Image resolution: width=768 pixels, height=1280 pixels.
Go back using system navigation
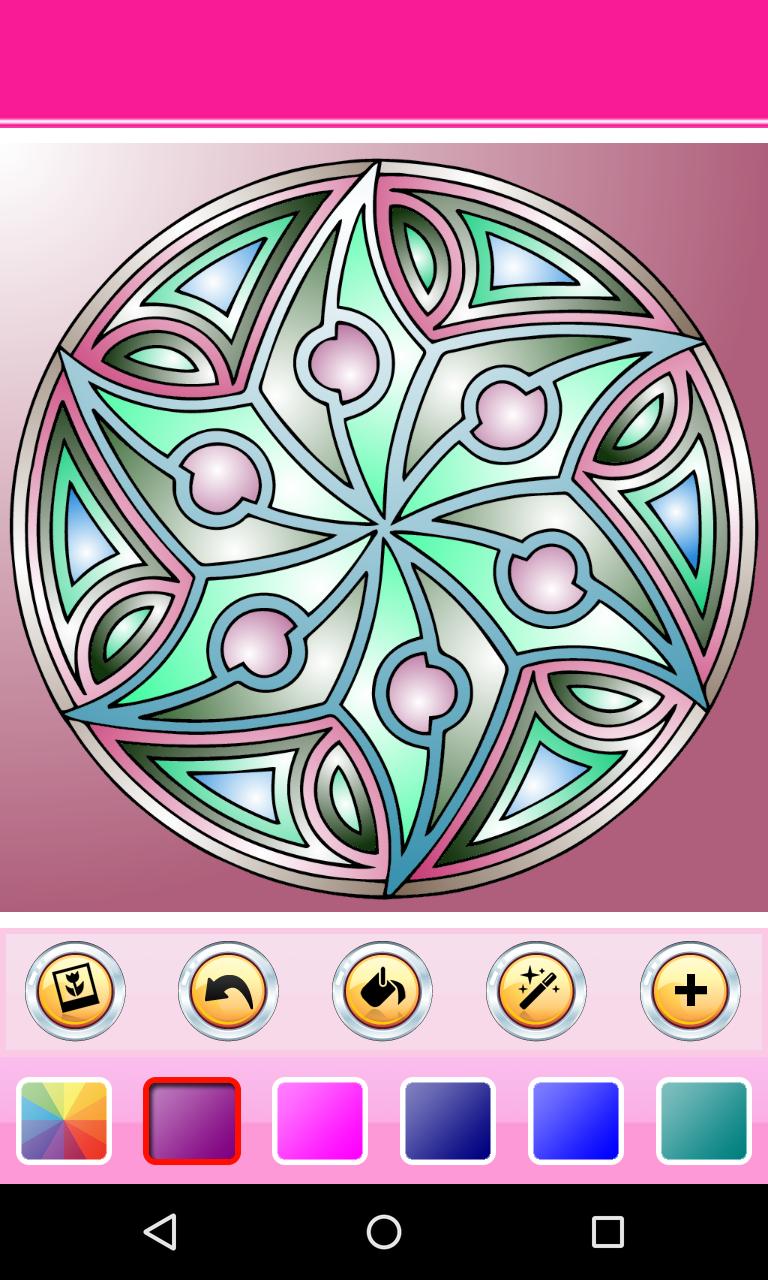(160, 1232)
